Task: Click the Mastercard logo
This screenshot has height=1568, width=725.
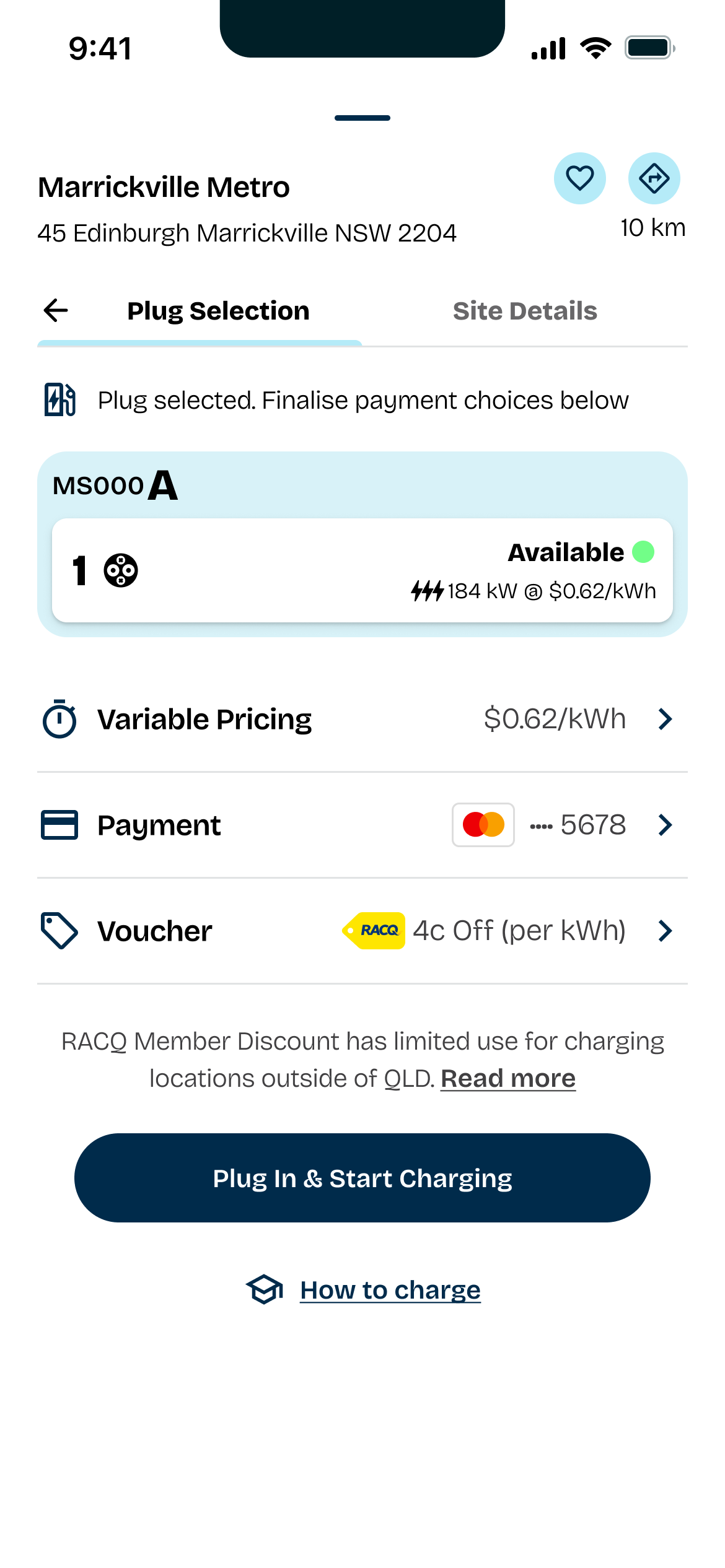Action: click(x=483, y=825)
